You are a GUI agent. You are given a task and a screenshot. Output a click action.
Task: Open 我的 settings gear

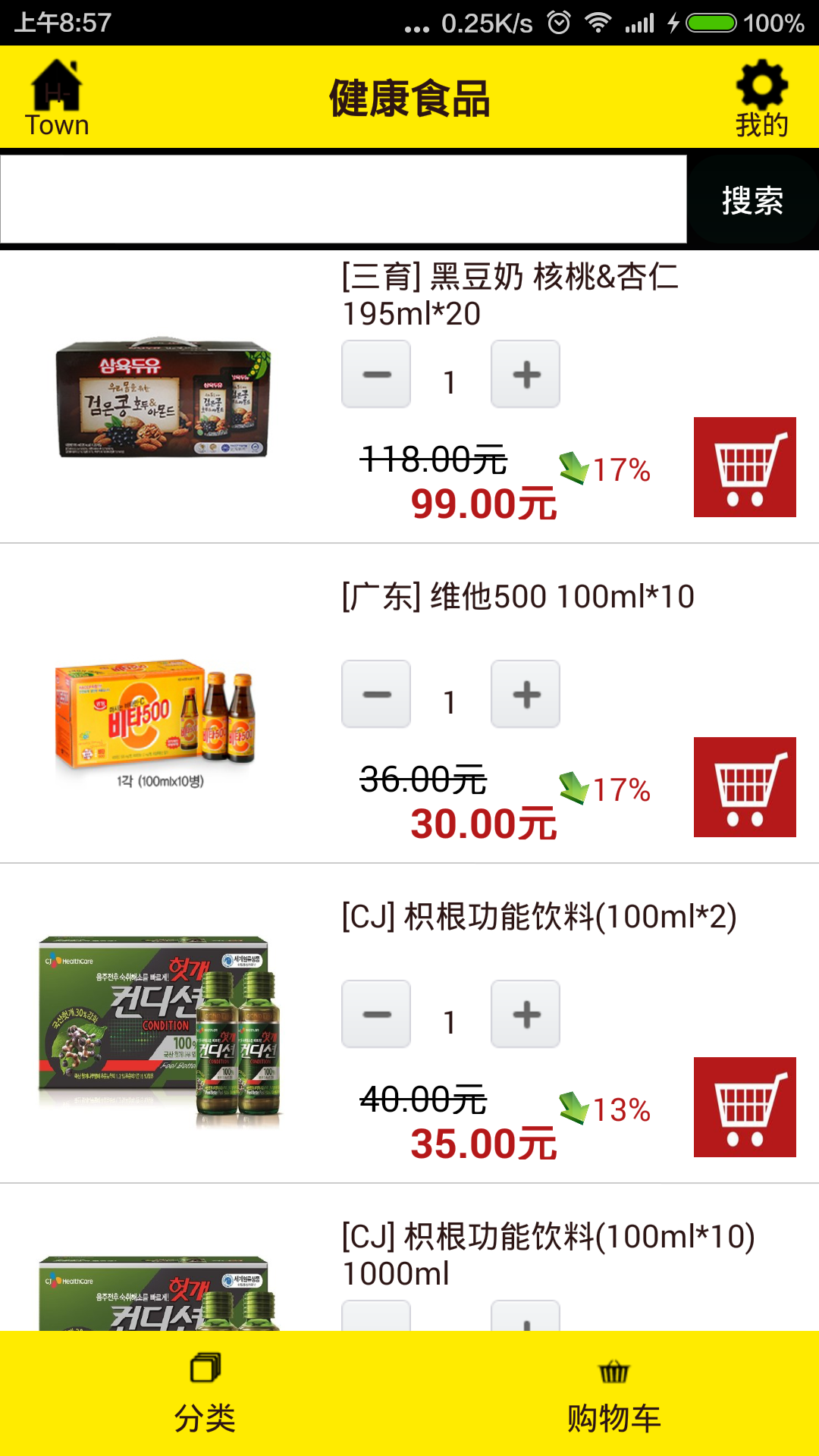(761, 99)
